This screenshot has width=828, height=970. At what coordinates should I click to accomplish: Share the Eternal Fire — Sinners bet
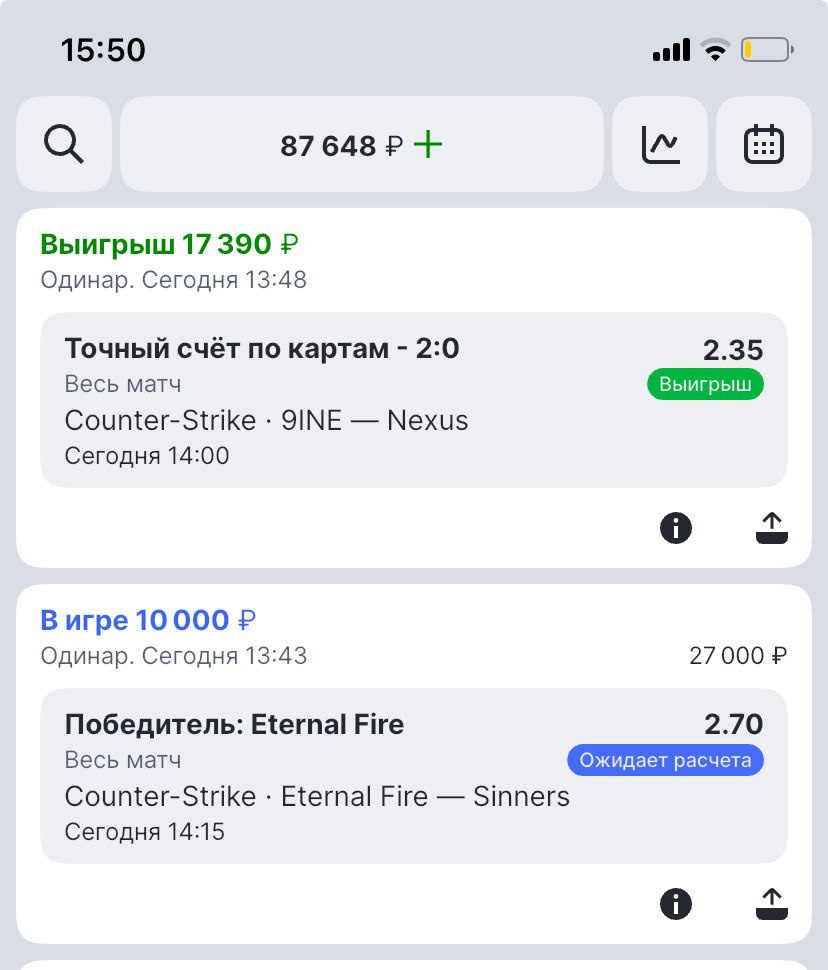pos(771,904)
